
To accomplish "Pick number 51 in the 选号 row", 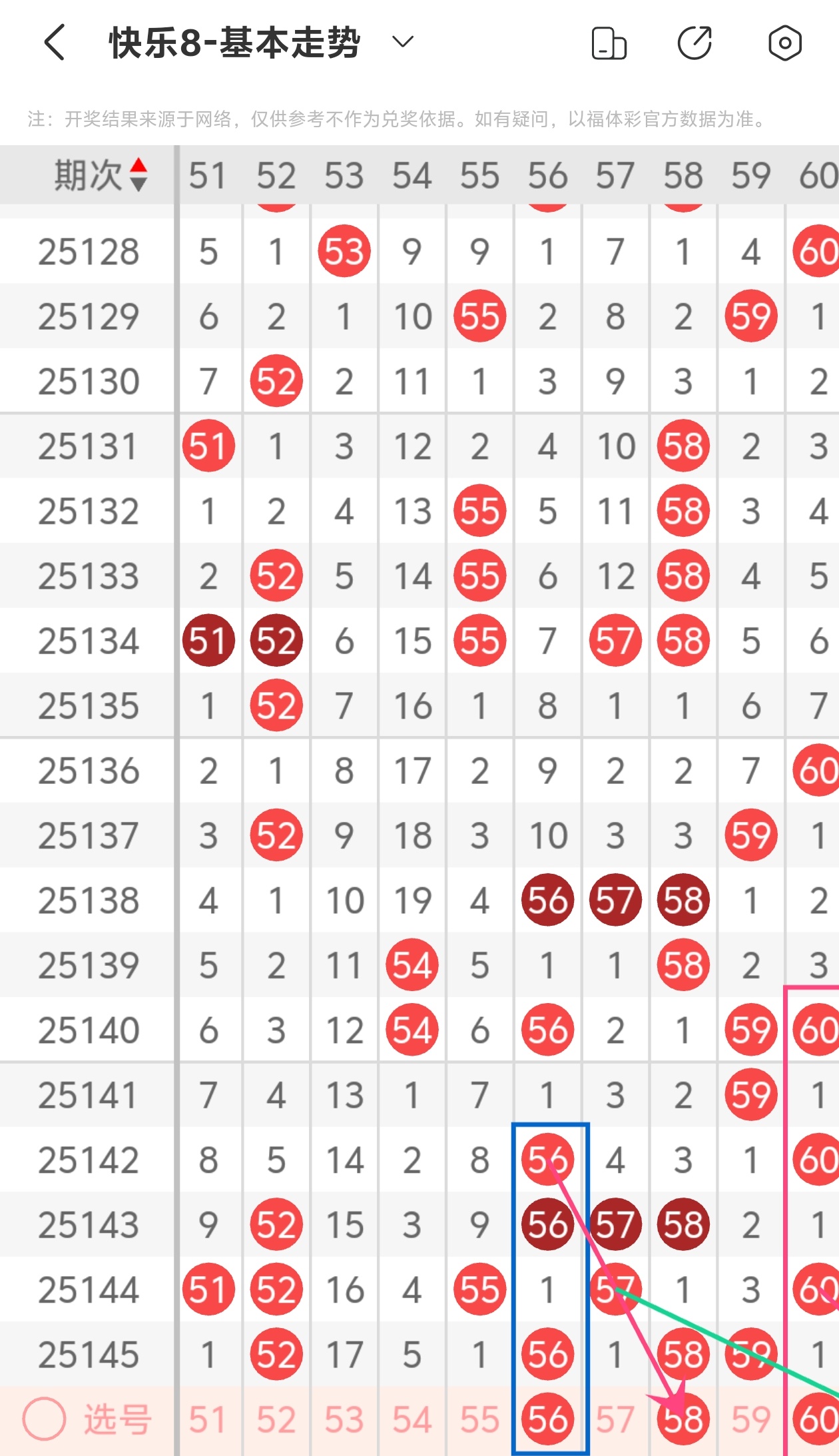I will [208, 1419].
